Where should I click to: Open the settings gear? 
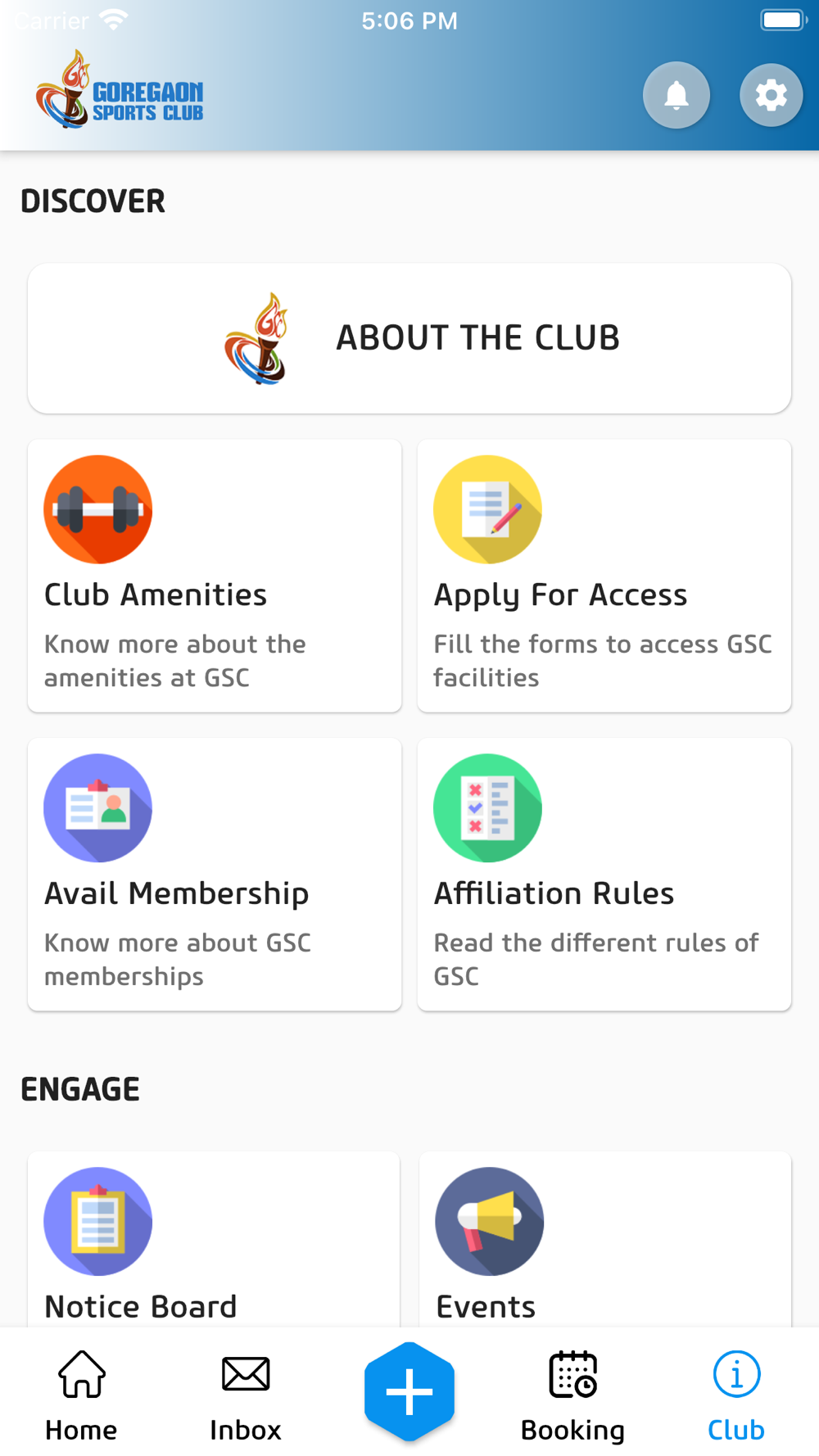click(x=771, y=95)
